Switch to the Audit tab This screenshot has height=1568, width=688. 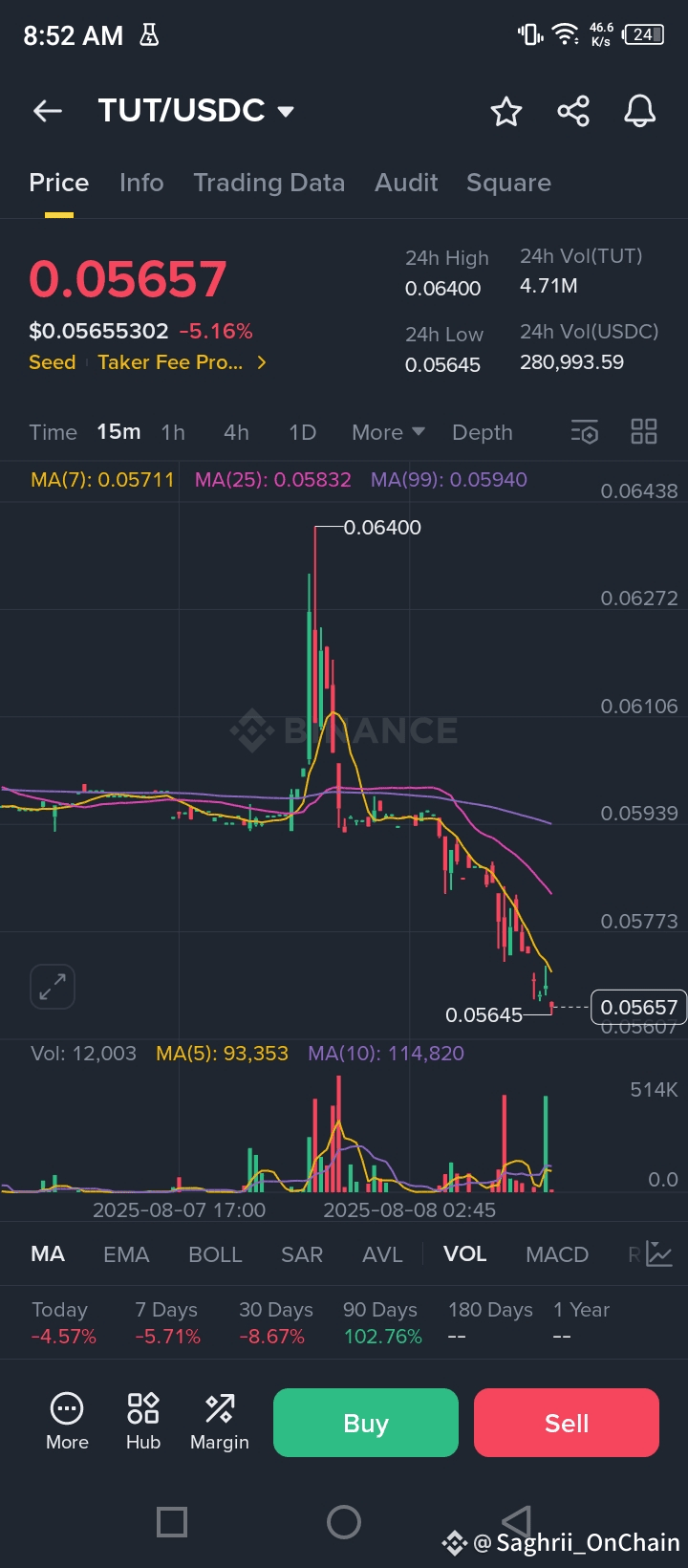(x=406, y=183)
